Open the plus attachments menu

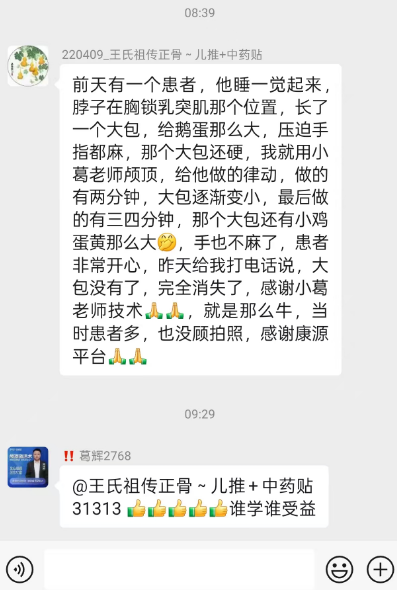(380, 569)
